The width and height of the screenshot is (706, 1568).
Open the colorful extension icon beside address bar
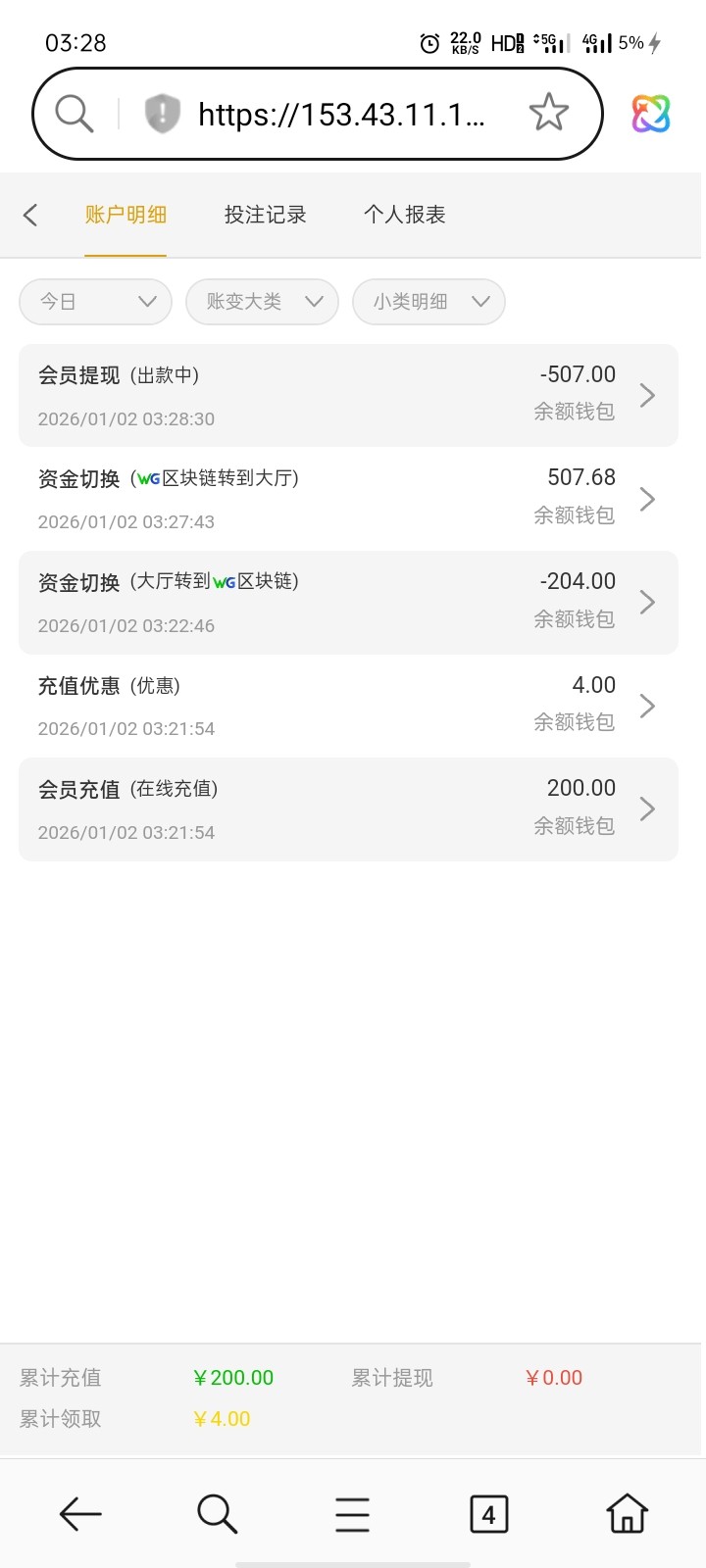click(x=650, y=113)
